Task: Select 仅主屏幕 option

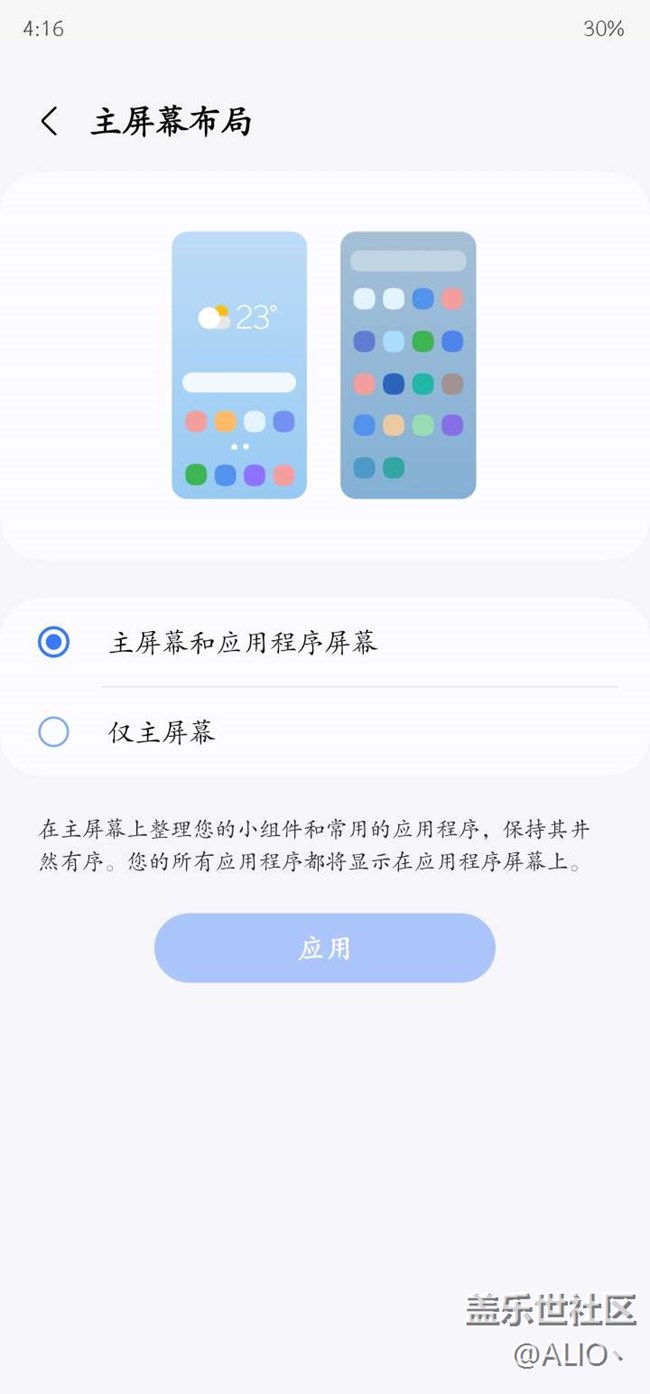Action: pyautogui.click(x=325, y=732)
